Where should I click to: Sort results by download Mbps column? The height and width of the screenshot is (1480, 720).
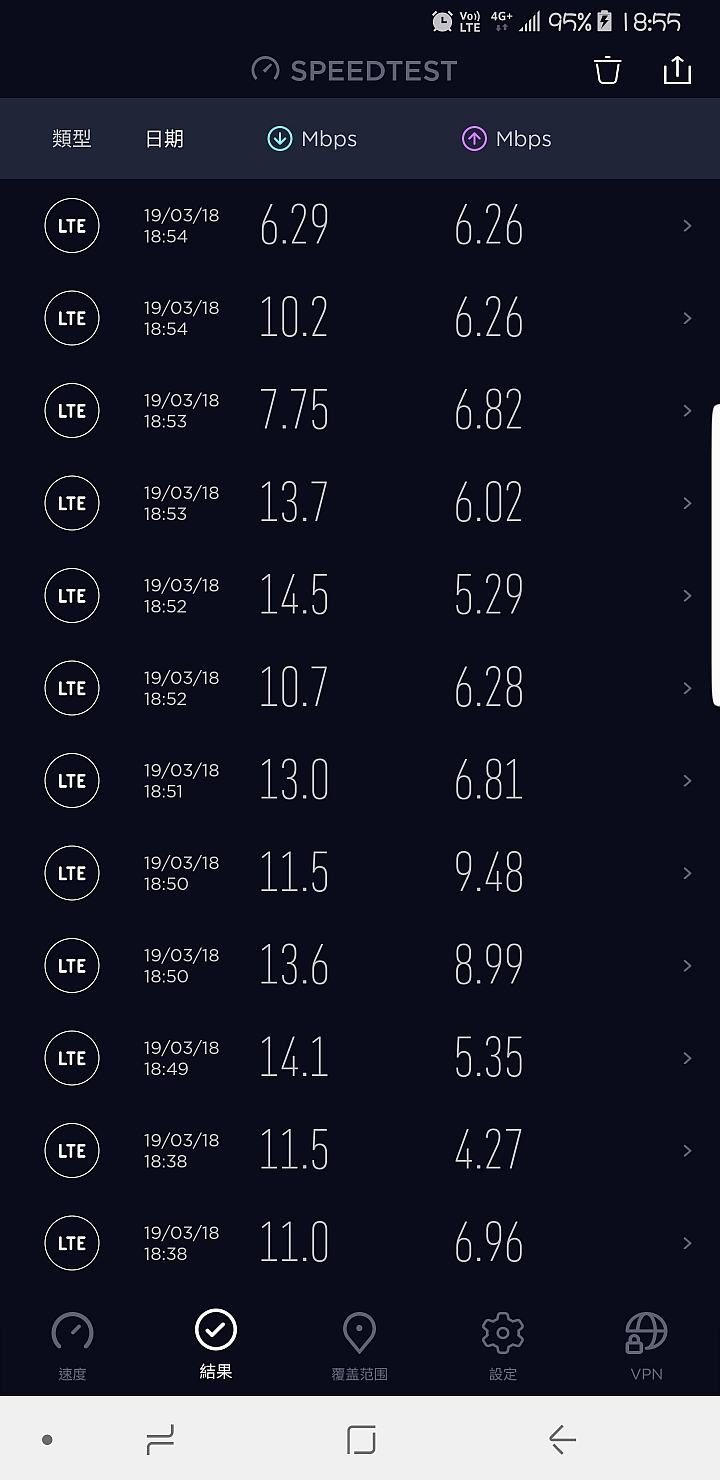312,139
